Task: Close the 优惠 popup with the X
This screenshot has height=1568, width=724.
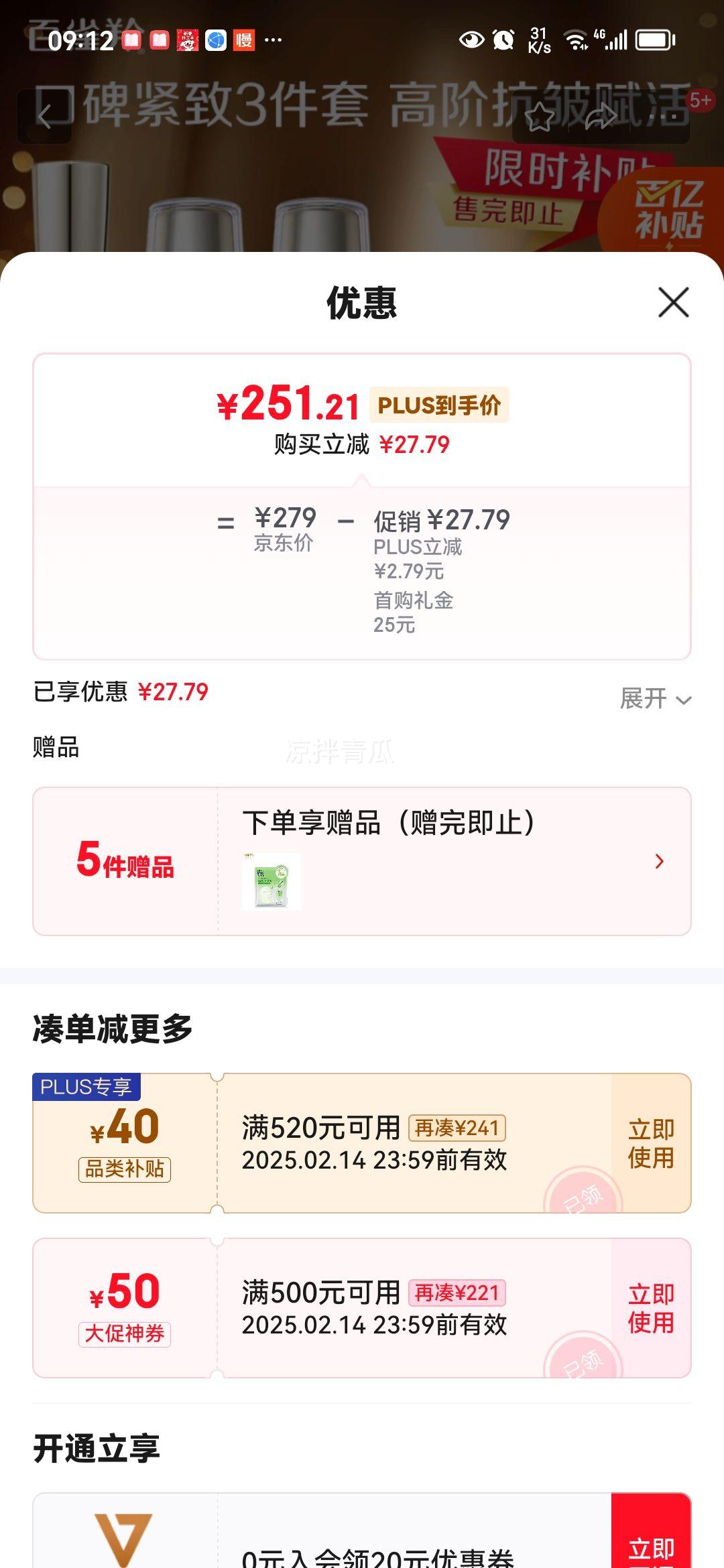Action: [672, 303]
